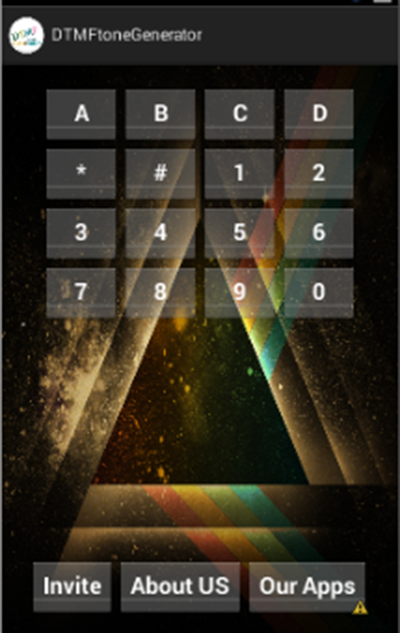Play the tone for digit 1
This screenshot has width=400, height=633.
[x=240, y=174]
